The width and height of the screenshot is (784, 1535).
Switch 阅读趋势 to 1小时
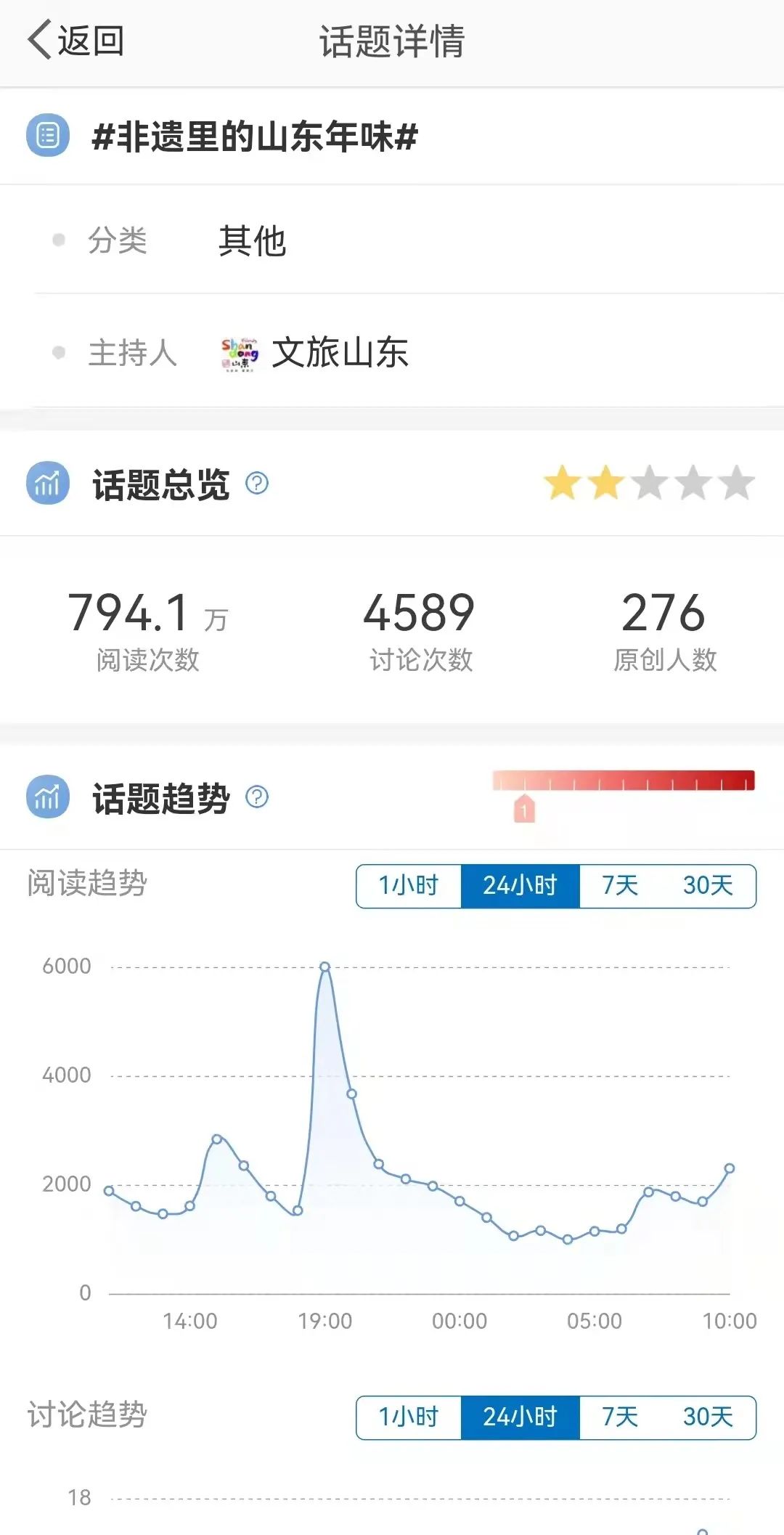(x=409, y=886)
